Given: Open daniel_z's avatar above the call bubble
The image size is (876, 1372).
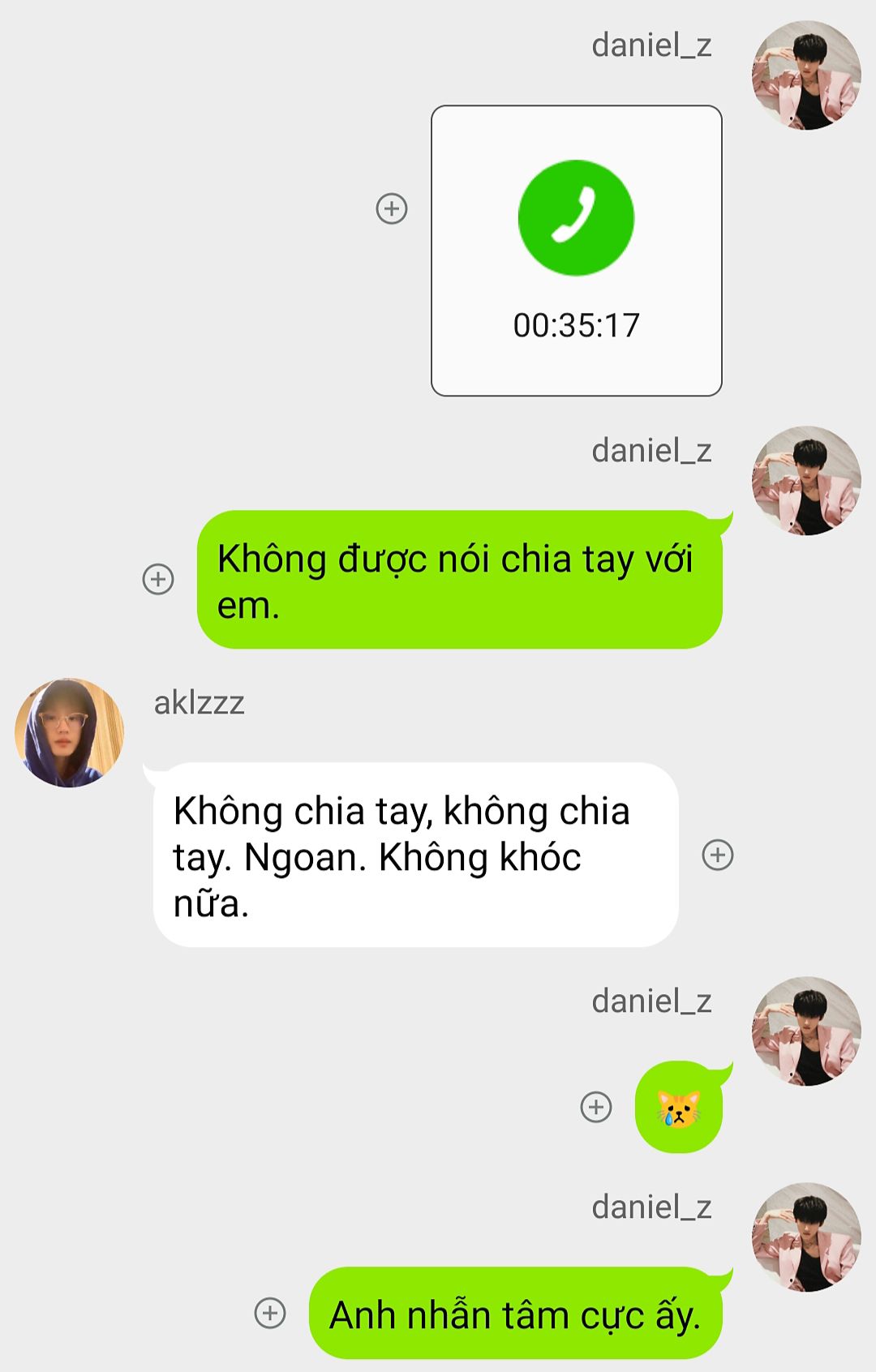Looking at the screenshot, I should 806,75.
